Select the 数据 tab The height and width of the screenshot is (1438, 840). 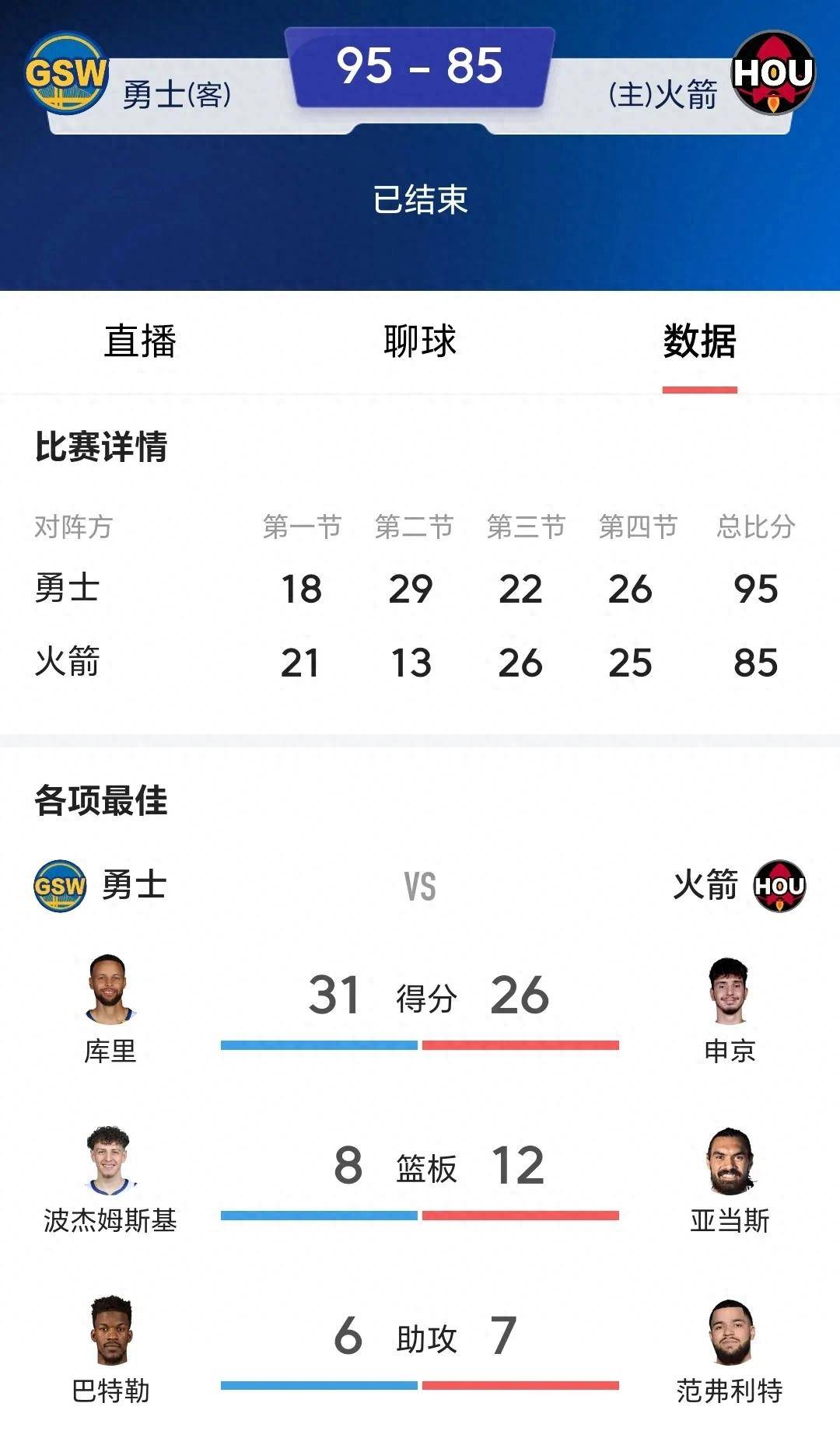pos(699,341)
